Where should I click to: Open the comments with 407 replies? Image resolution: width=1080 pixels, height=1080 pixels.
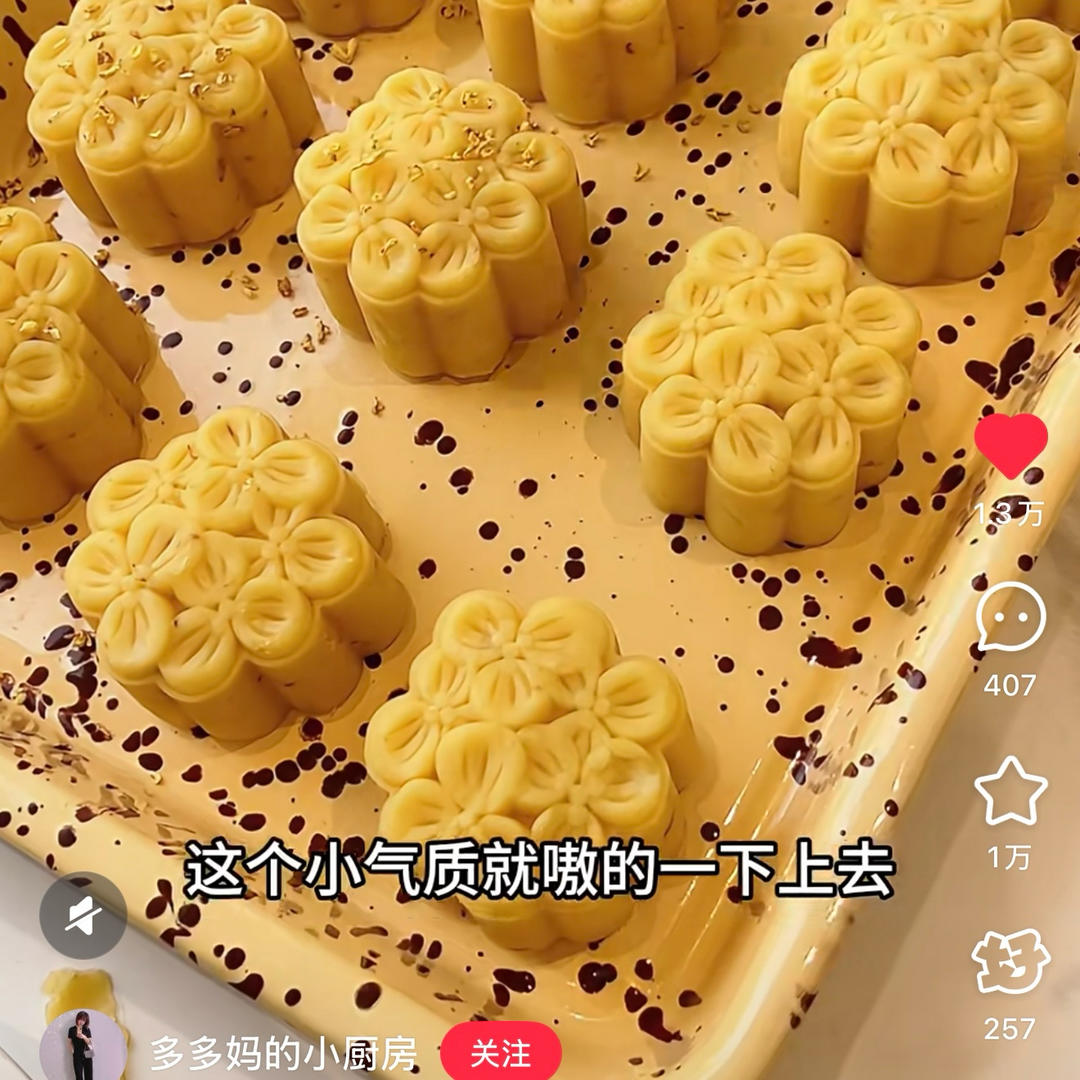pyautogui.click(x=1010, y=618)
